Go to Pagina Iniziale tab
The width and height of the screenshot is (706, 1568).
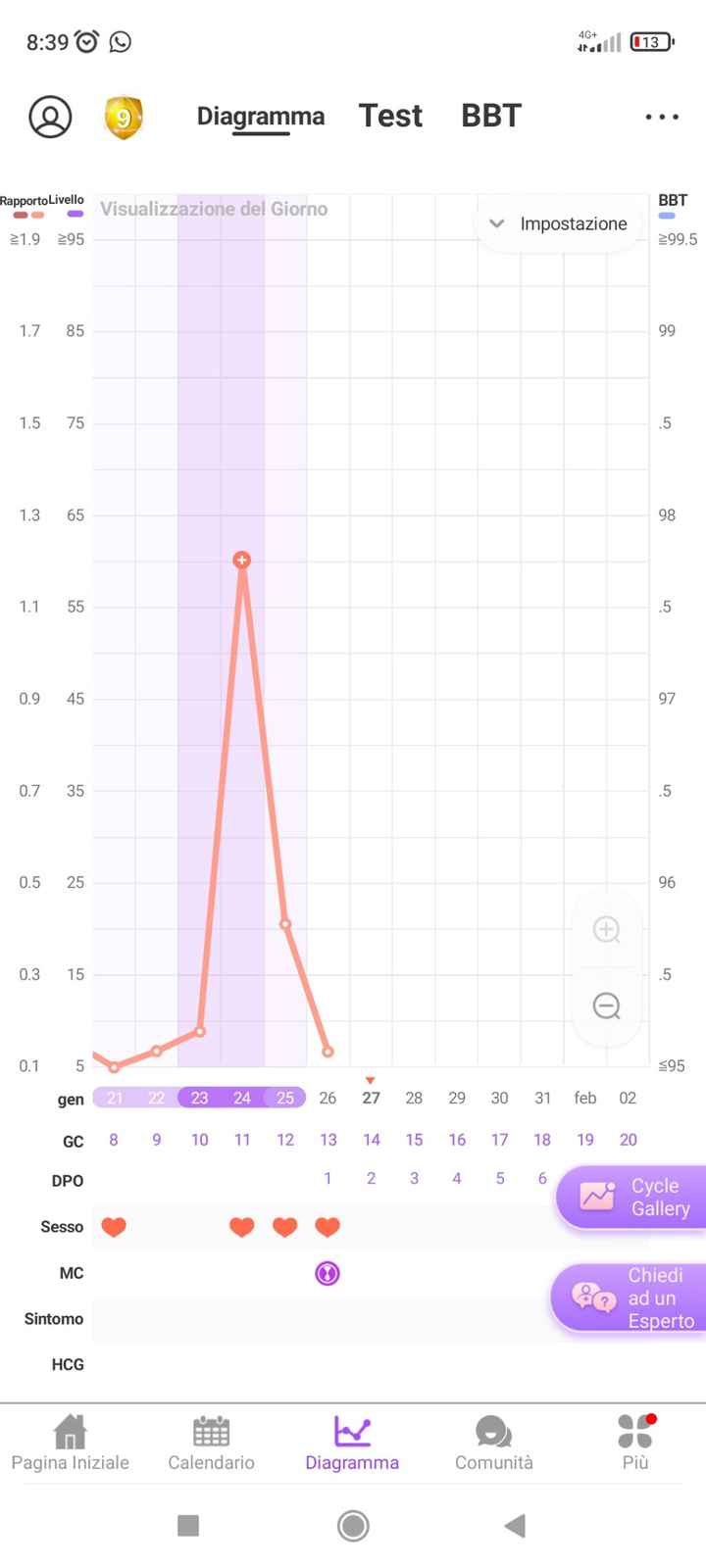(x=71, y=1443)
